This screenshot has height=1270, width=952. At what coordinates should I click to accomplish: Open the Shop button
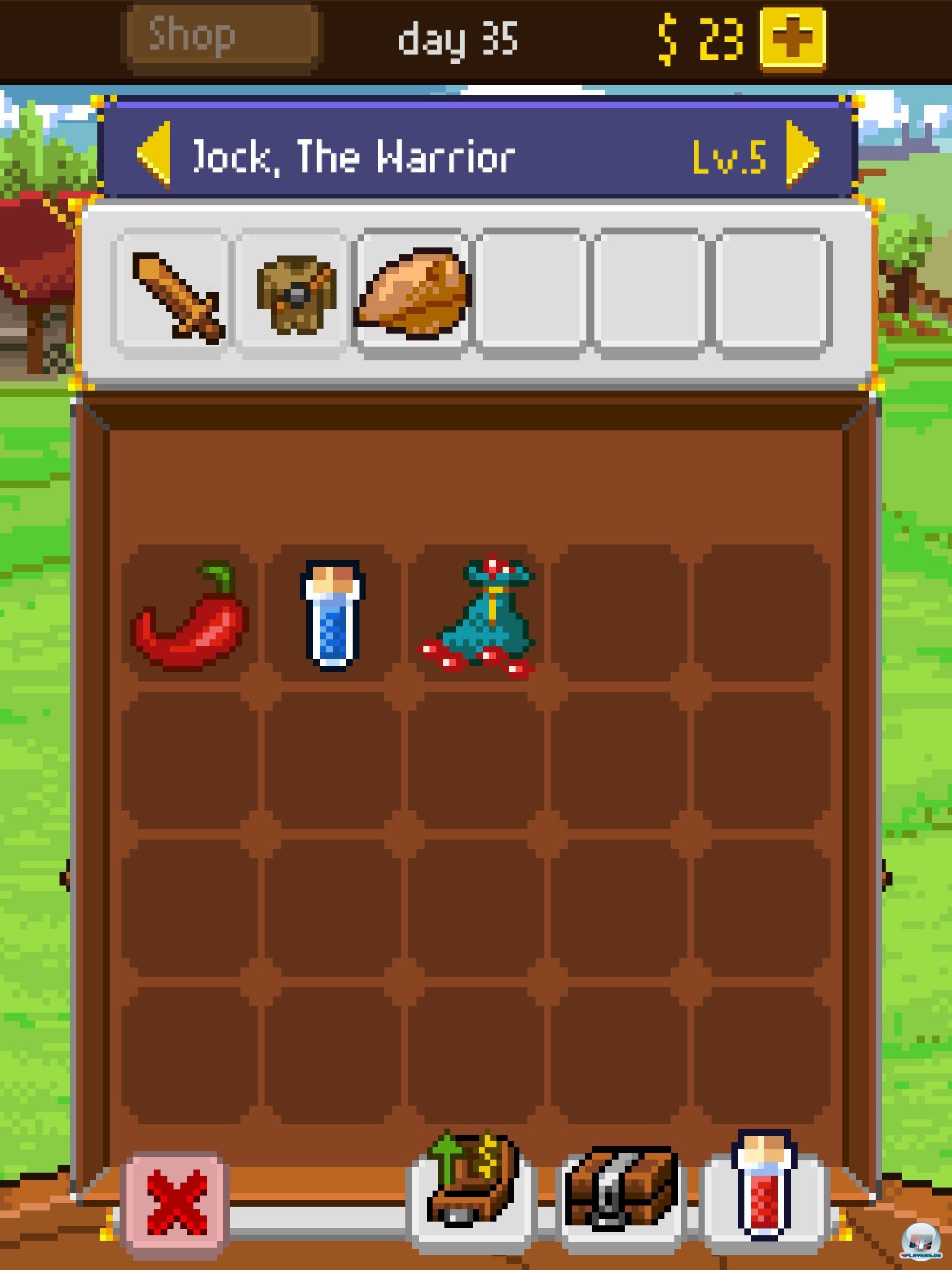[223, 37]
